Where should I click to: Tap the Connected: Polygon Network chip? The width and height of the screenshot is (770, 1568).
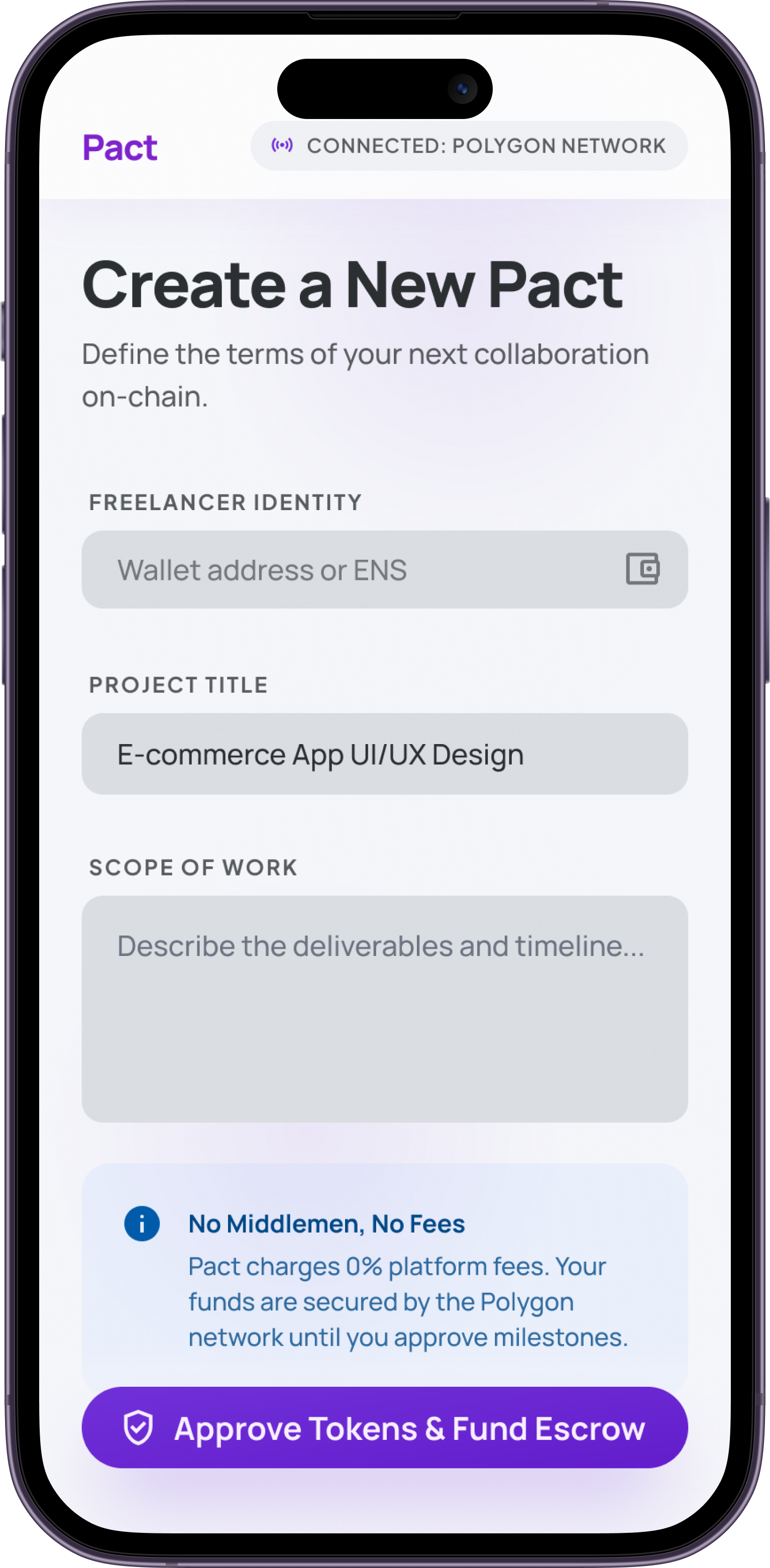point(469,146)
